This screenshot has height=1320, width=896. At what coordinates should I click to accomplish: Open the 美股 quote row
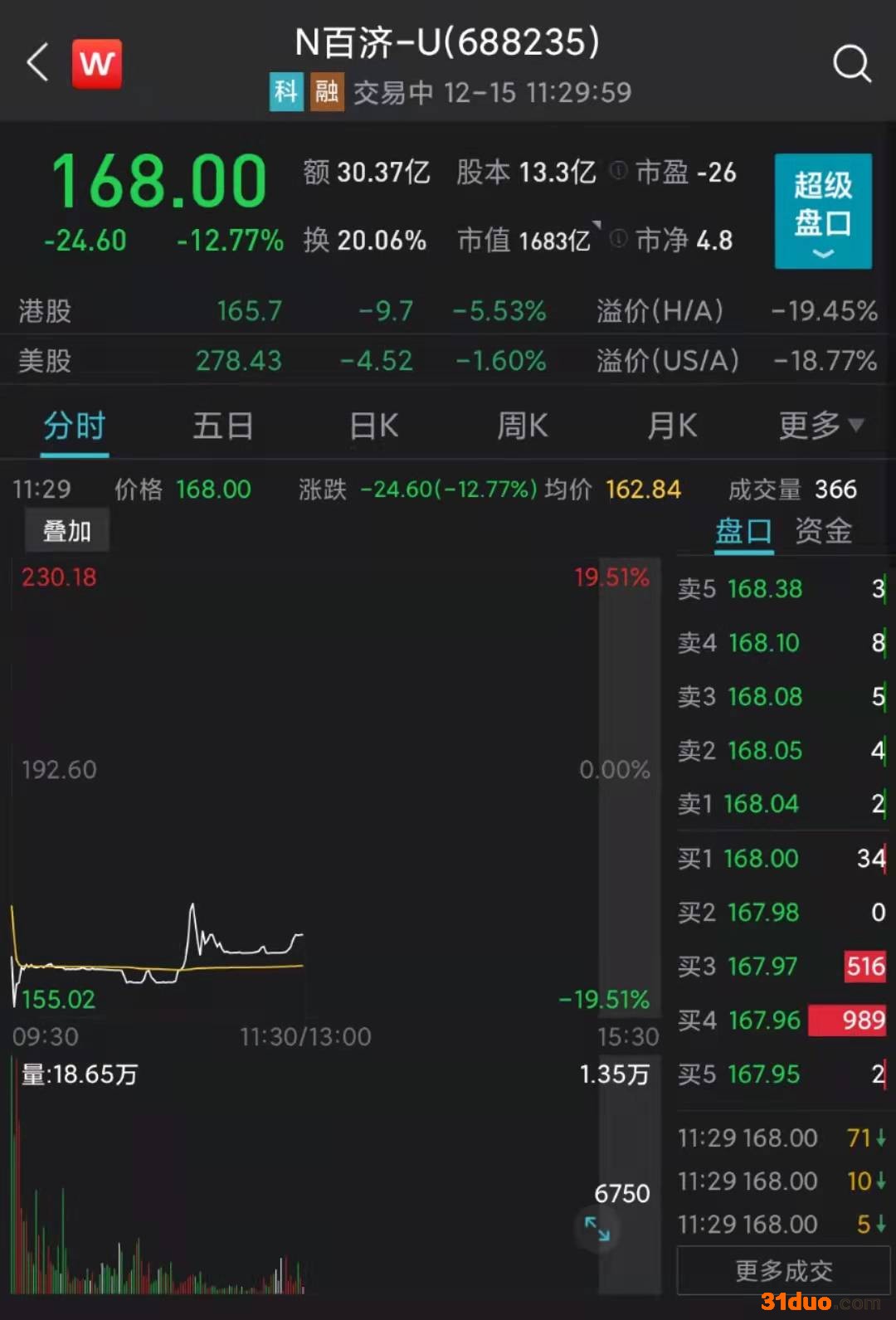tap(448, 361)
